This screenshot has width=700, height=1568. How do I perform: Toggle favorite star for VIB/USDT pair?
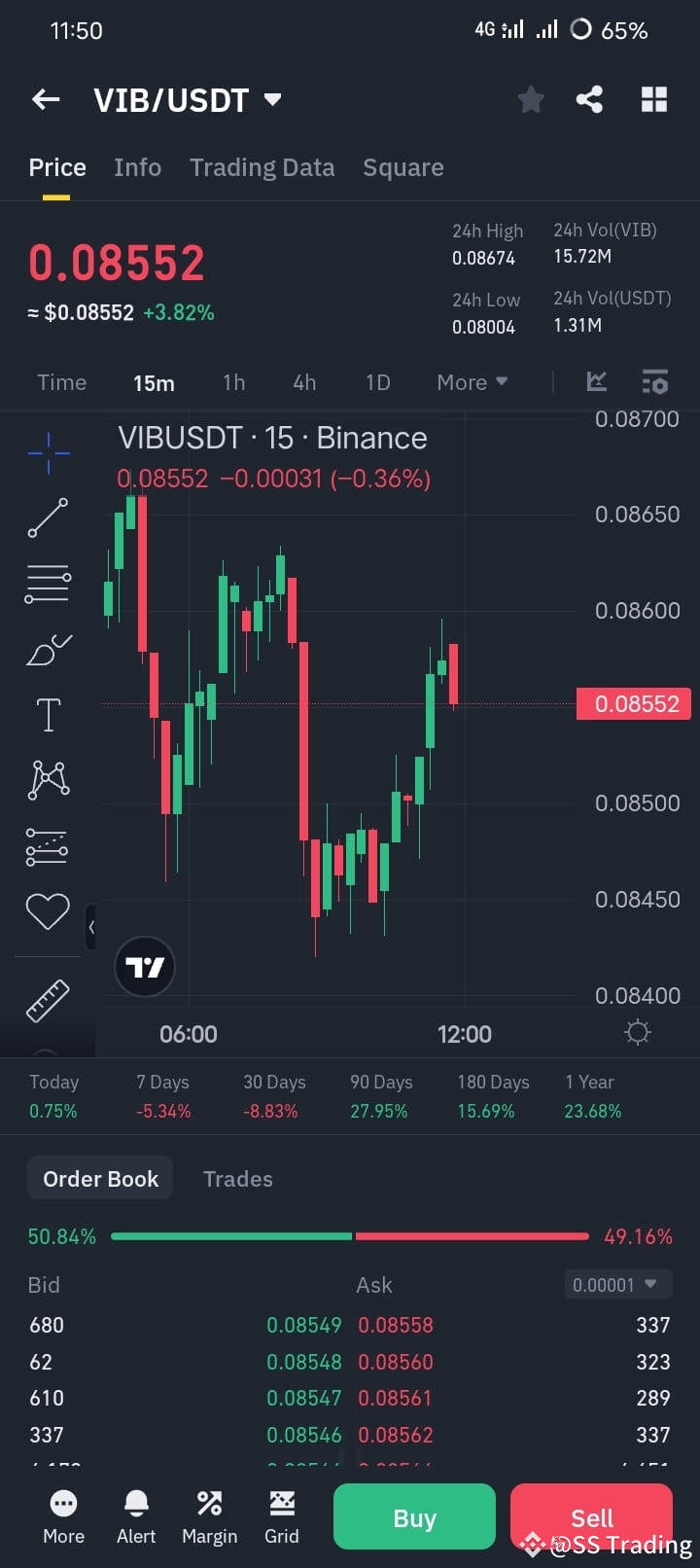(531, 98)
